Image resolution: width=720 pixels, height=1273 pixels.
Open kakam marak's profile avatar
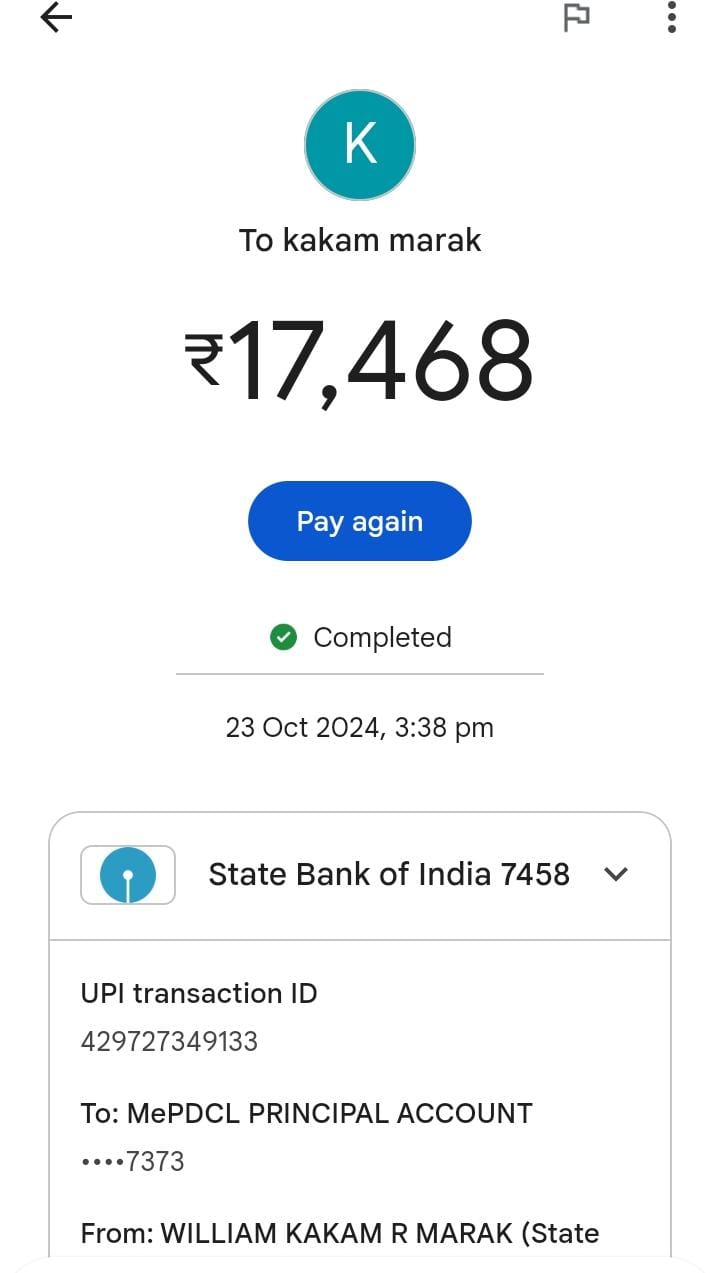pos(360,145)
